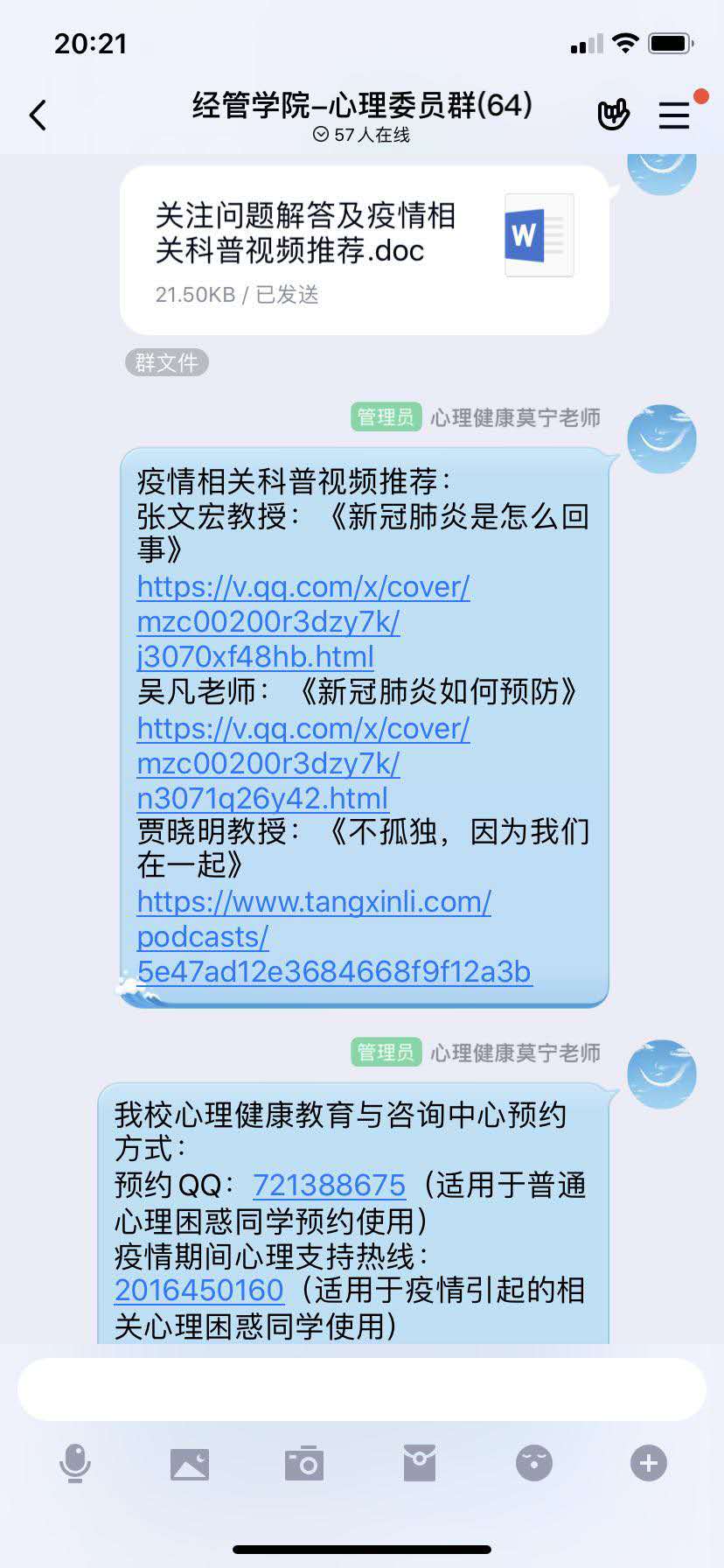Tap the rock-on hand gesture icon
The width and height of the screenshot is (724, 1568).
pos(614,114)
